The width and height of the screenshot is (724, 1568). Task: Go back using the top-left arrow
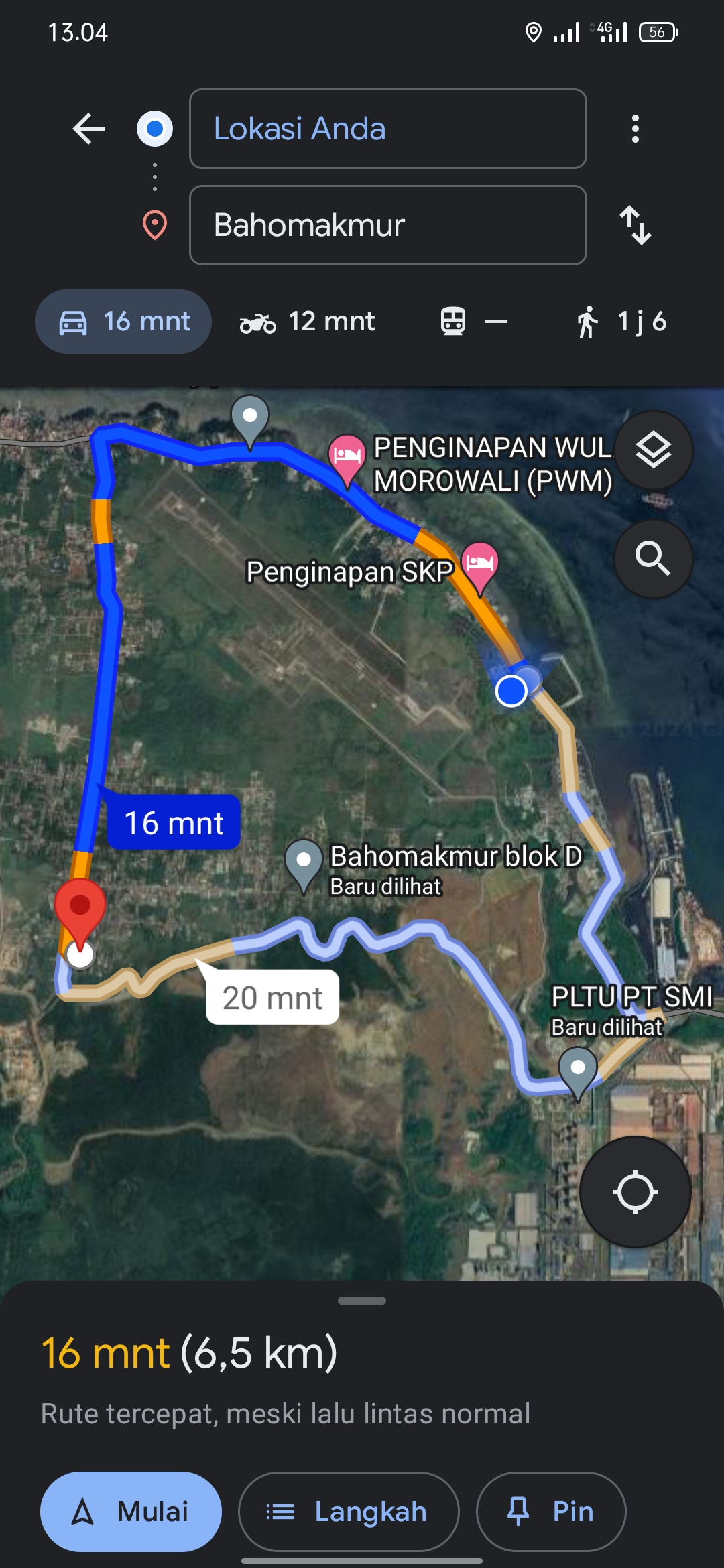point(88,129)
